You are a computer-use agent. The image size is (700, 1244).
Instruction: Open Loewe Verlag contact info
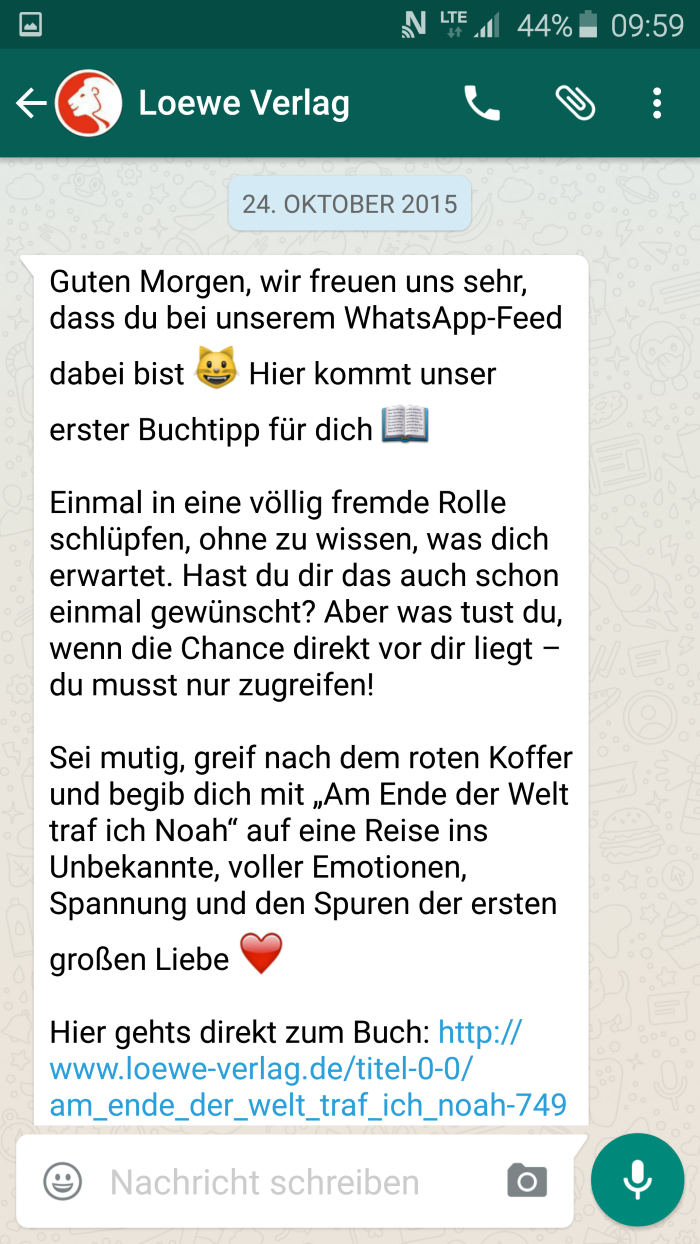click(x=243, y=103)
